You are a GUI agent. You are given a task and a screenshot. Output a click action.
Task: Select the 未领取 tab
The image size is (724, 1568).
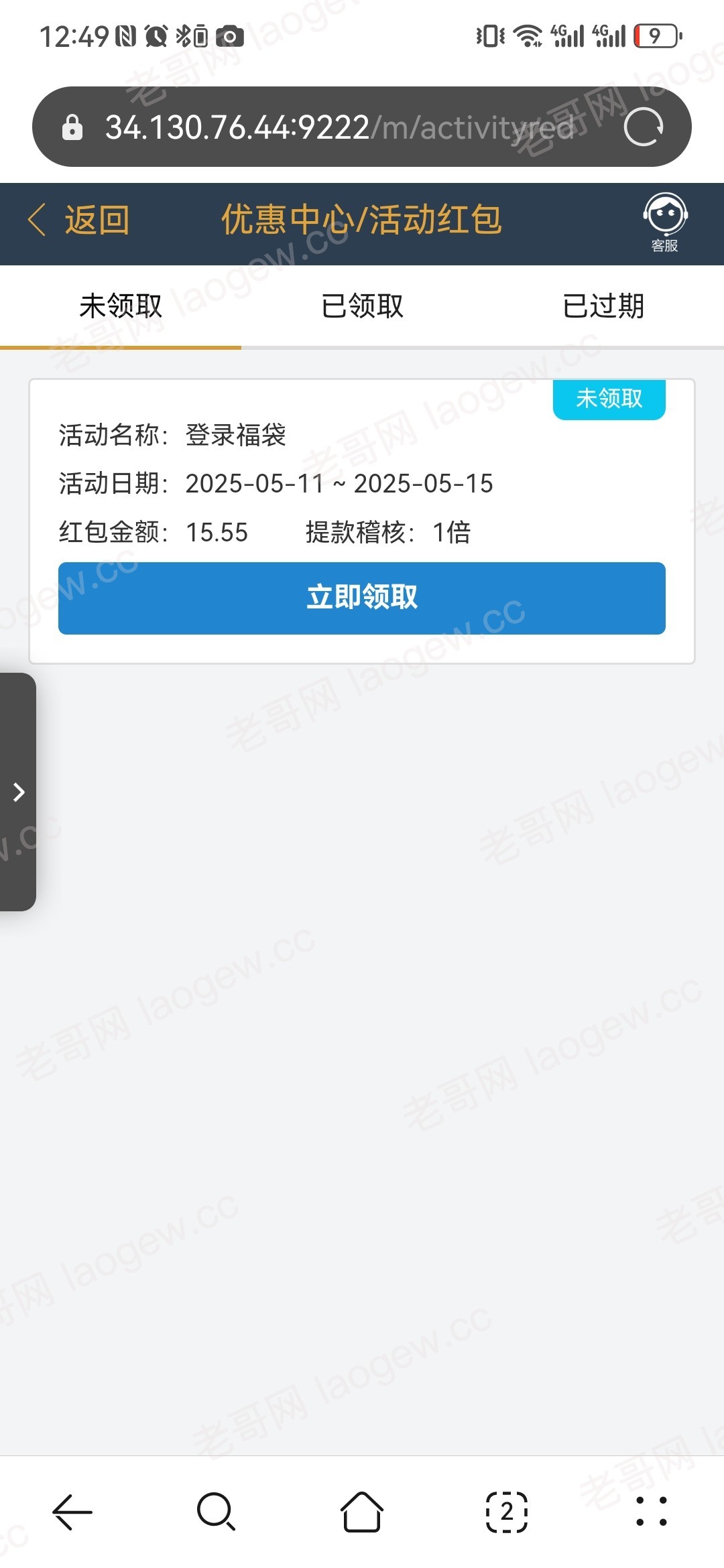pyautogui.click(x=121, y=306)
